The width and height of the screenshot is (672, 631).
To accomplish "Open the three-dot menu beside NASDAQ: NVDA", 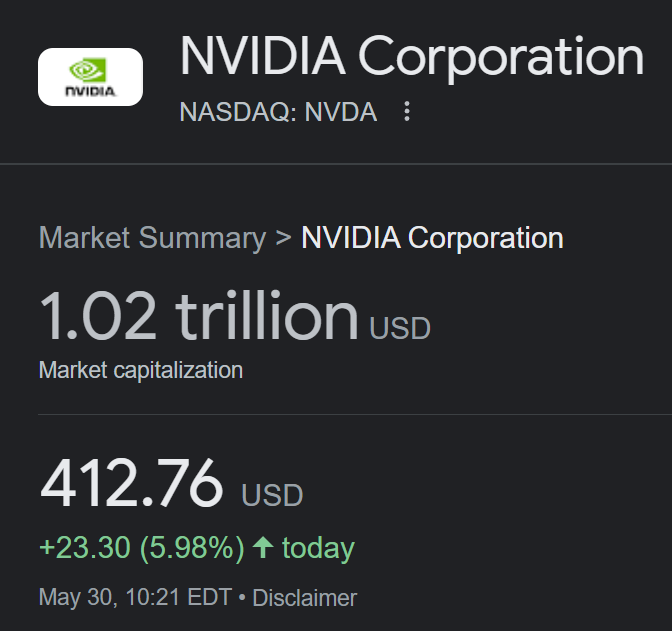I will click(x=406, y=112).
